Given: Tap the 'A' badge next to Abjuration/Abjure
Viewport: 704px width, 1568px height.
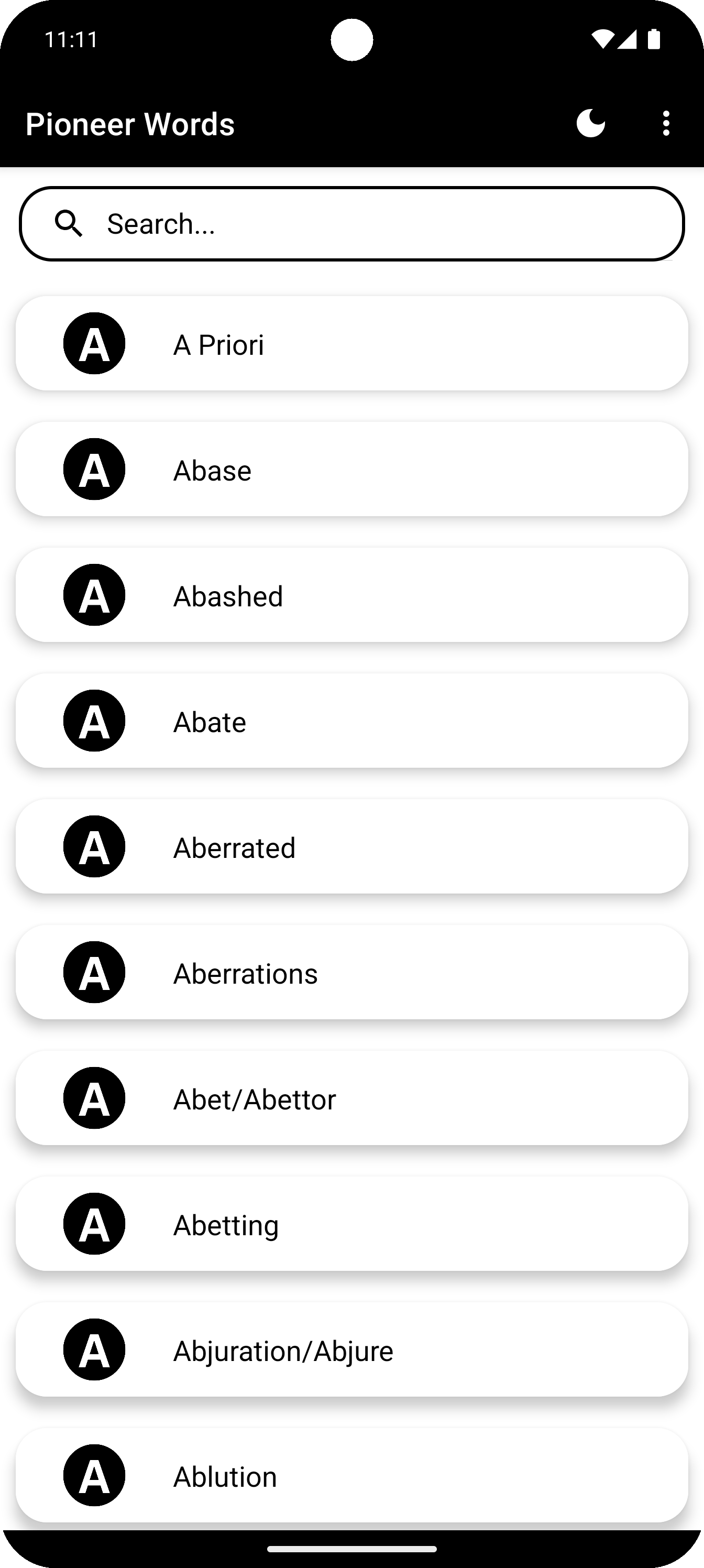Looking at the screenshot, I should point(93,1349).
